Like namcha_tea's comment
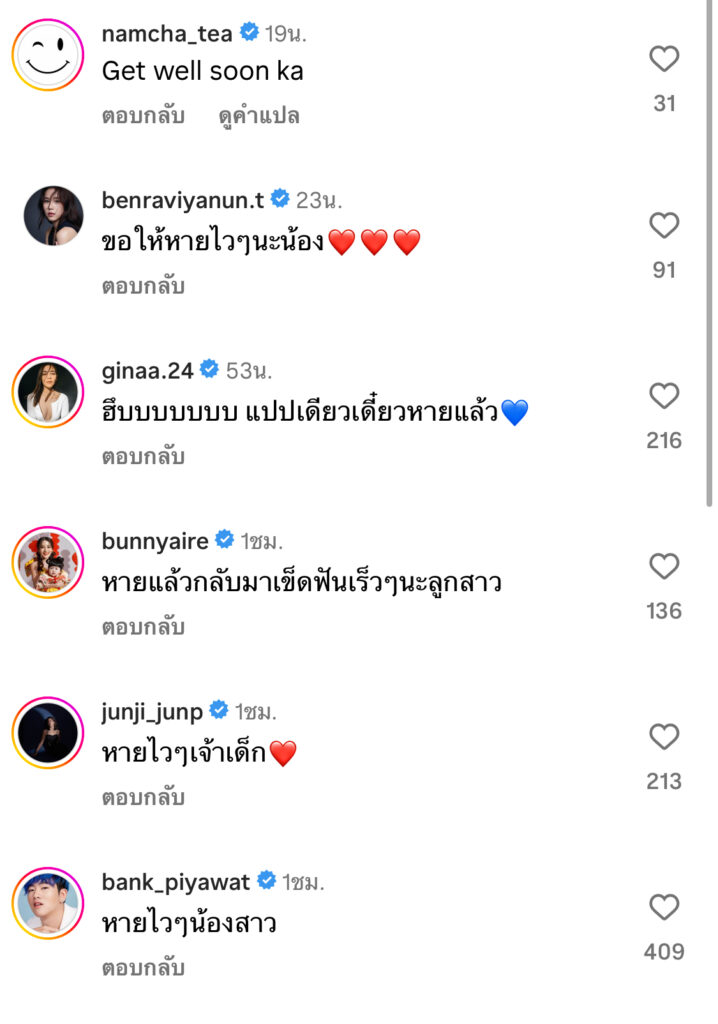 664,59
